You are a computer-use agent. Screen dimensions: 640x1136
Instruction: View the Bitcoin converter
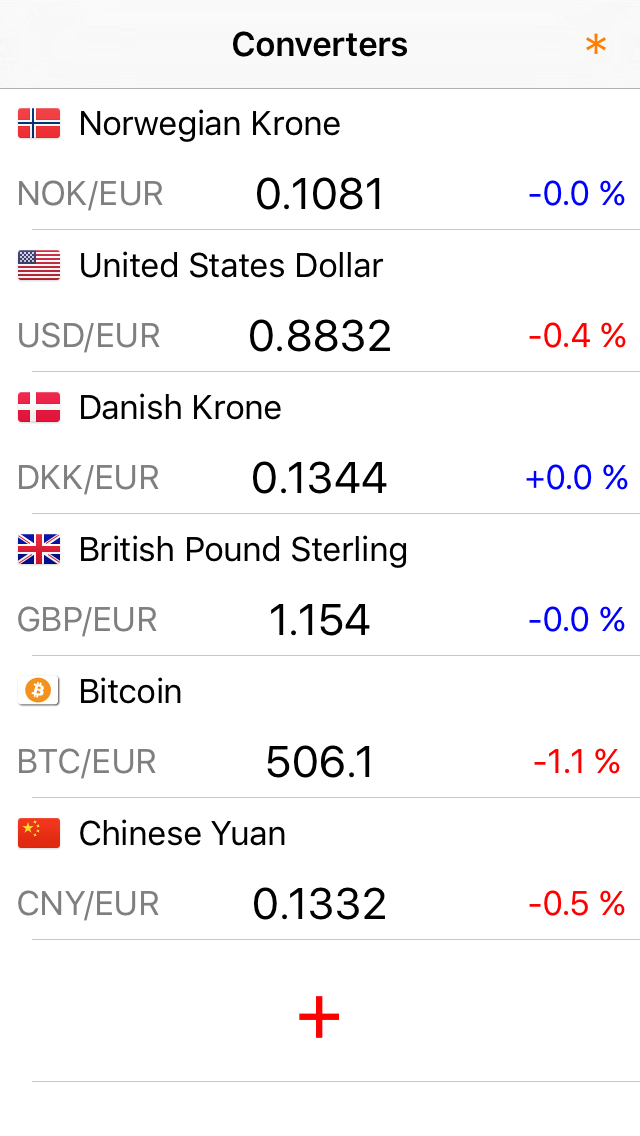(320, 727)
